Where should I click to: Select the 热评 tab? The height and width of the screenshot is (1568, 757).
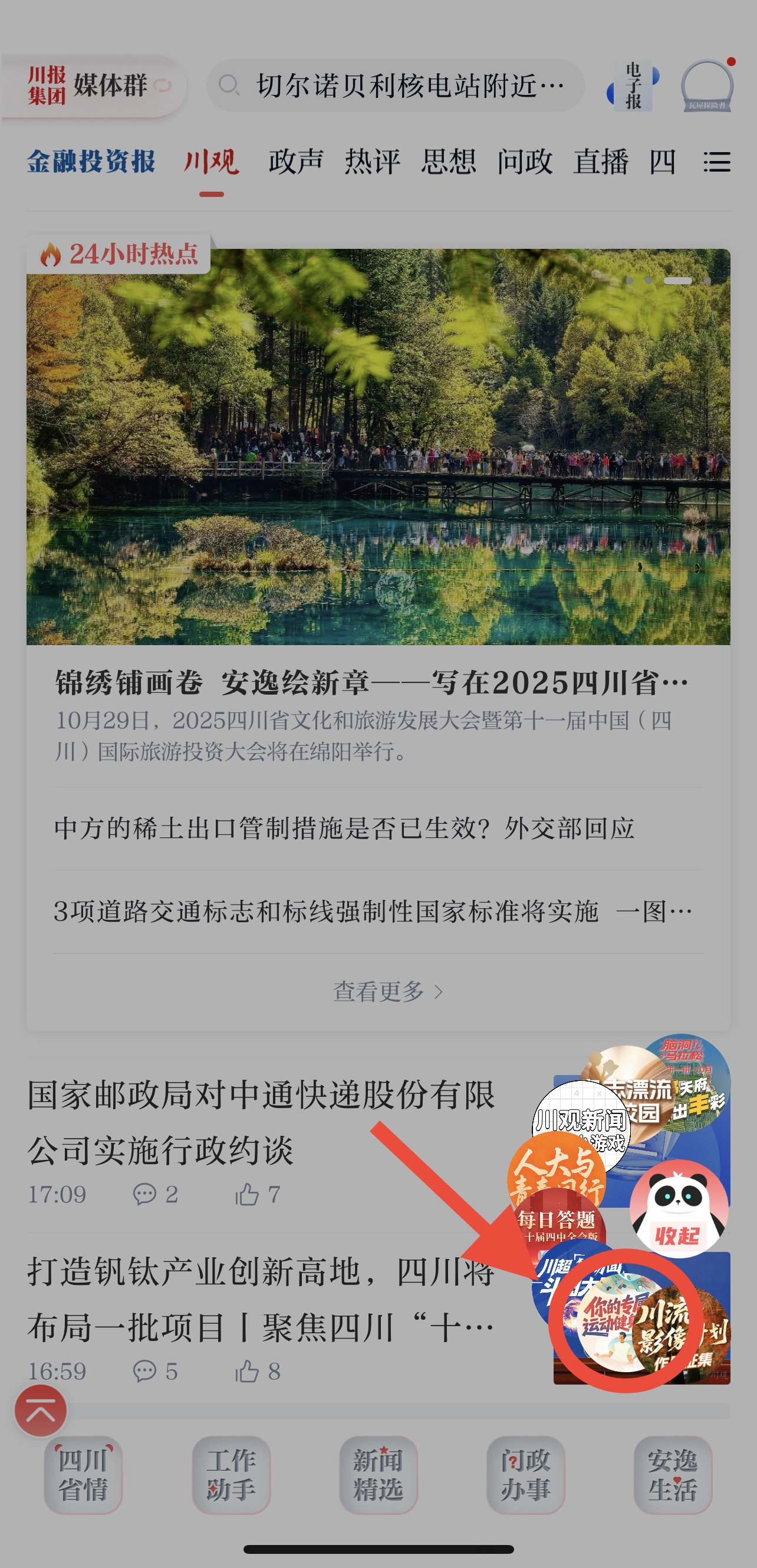point(372,162)
